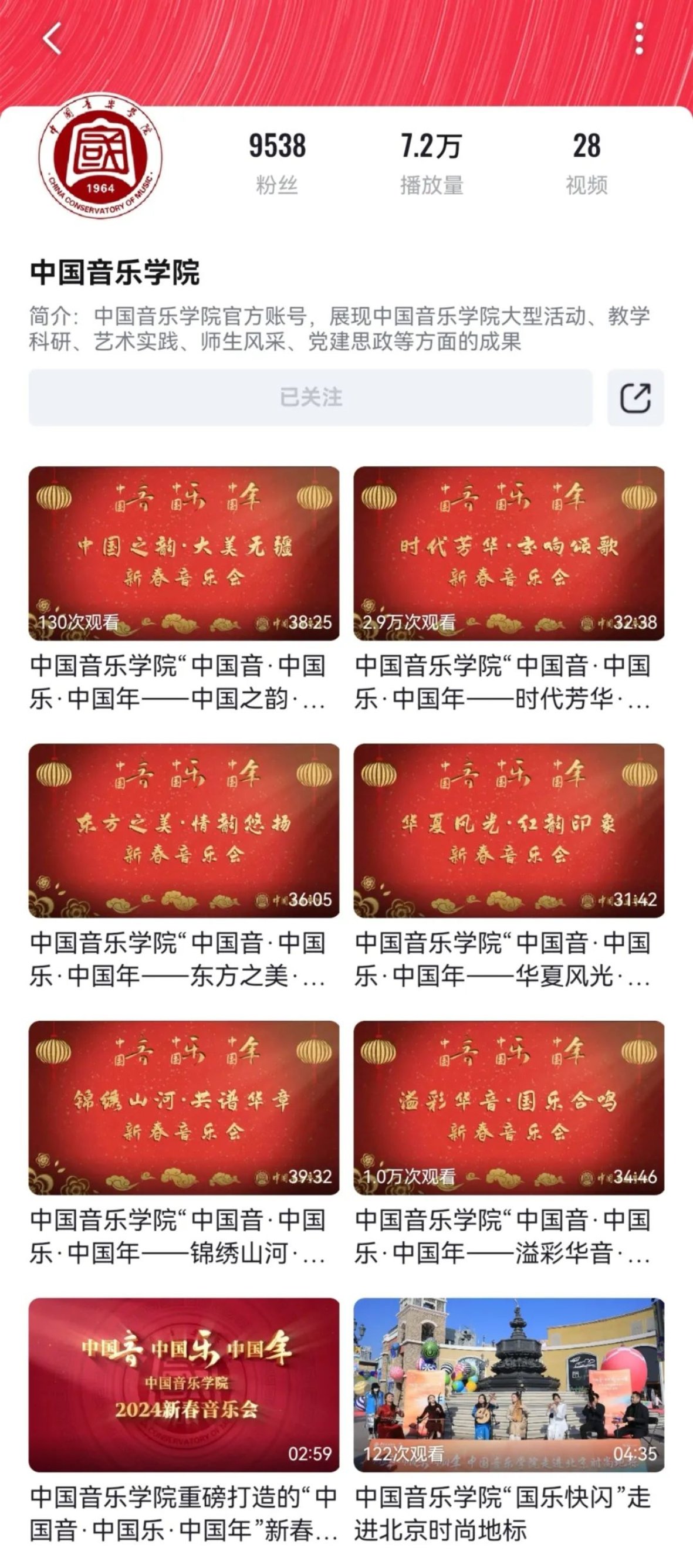Tap the 已关注 button to unfollow
The height and width of the screenshot is (1568, 693).
(310, 398)
